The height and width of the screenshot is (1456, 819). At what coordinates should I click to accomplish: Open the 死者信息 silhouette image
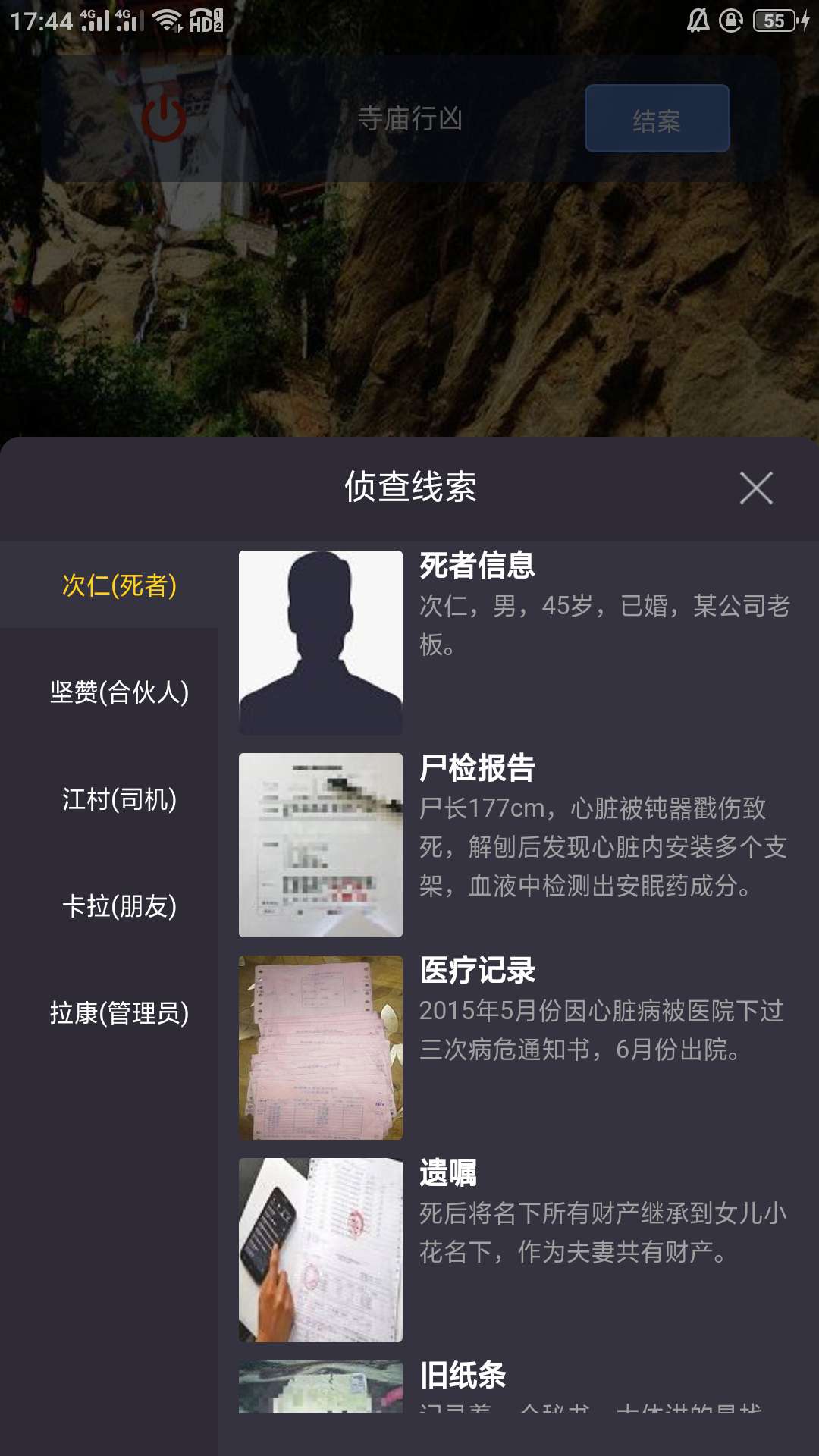321,642
